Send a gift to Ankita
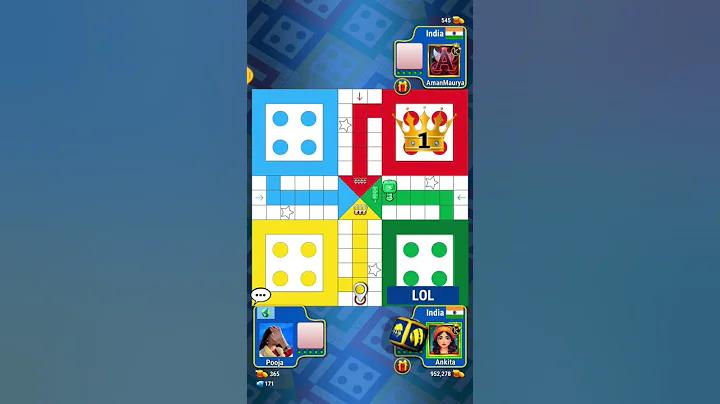Screen dimensions: 720x404 click(x=403, y=365)
